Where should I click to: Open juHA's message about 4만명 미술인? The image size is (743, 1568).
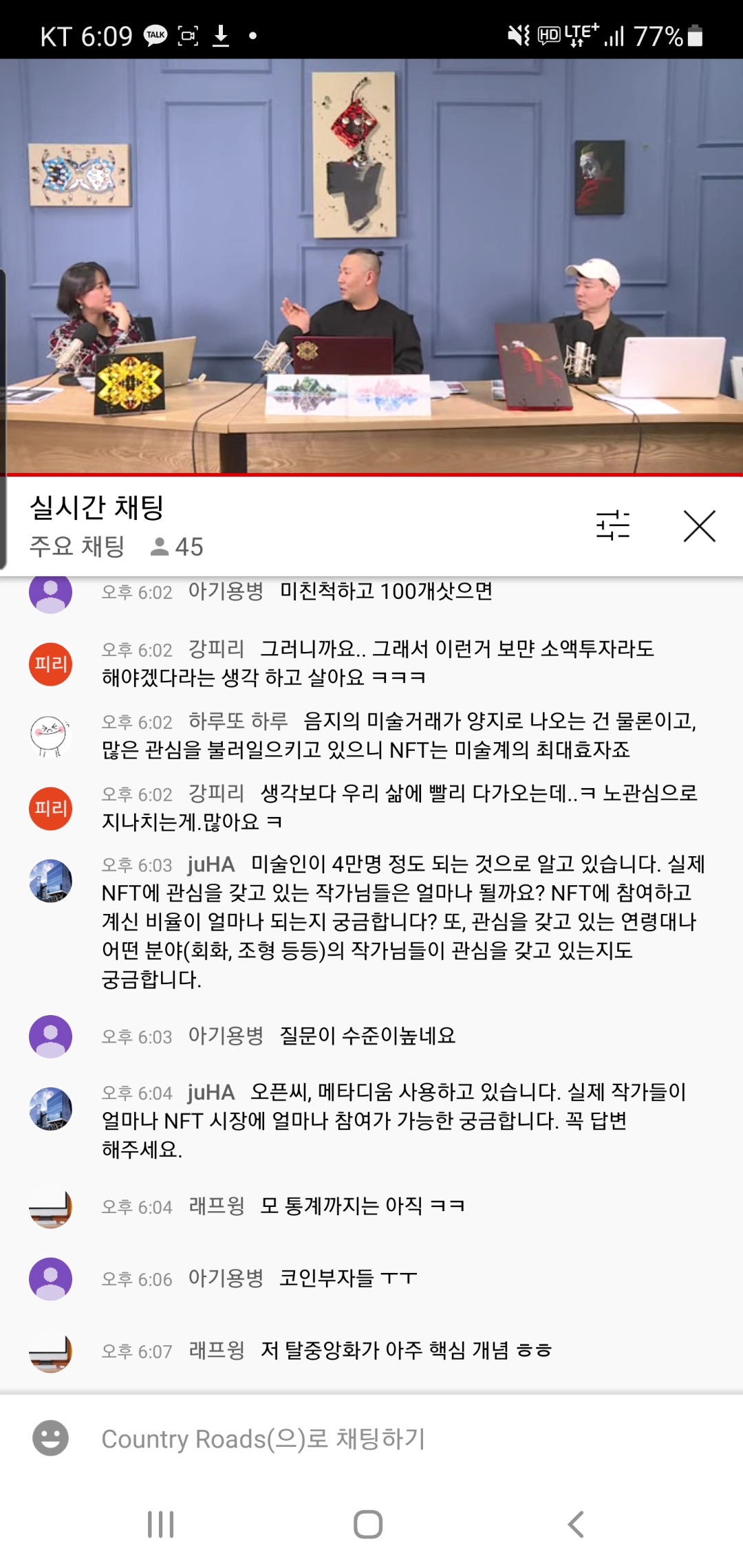pyautogui.click(x=402, y=921)
